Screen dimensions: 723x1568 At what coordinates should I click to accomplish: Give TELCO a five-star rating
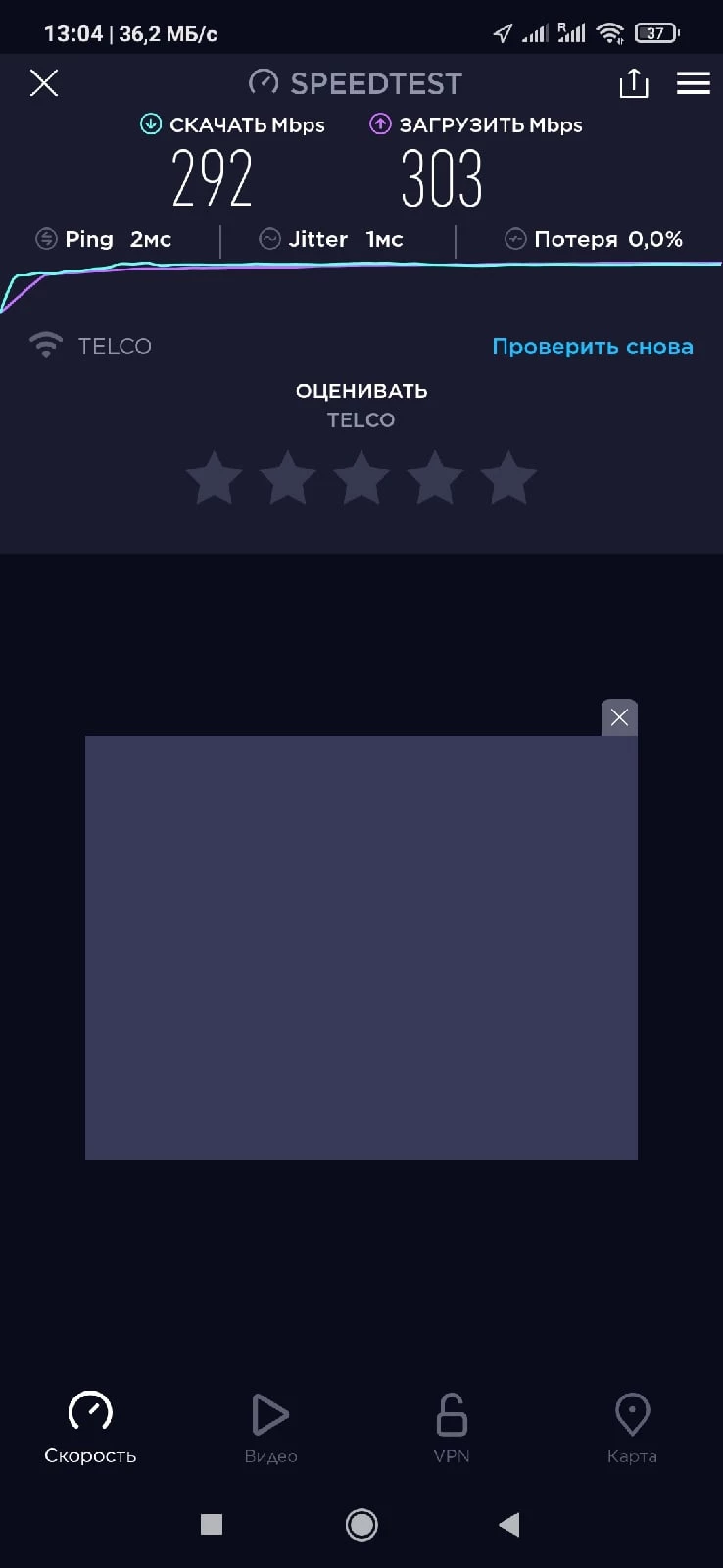tap(508, 477)
